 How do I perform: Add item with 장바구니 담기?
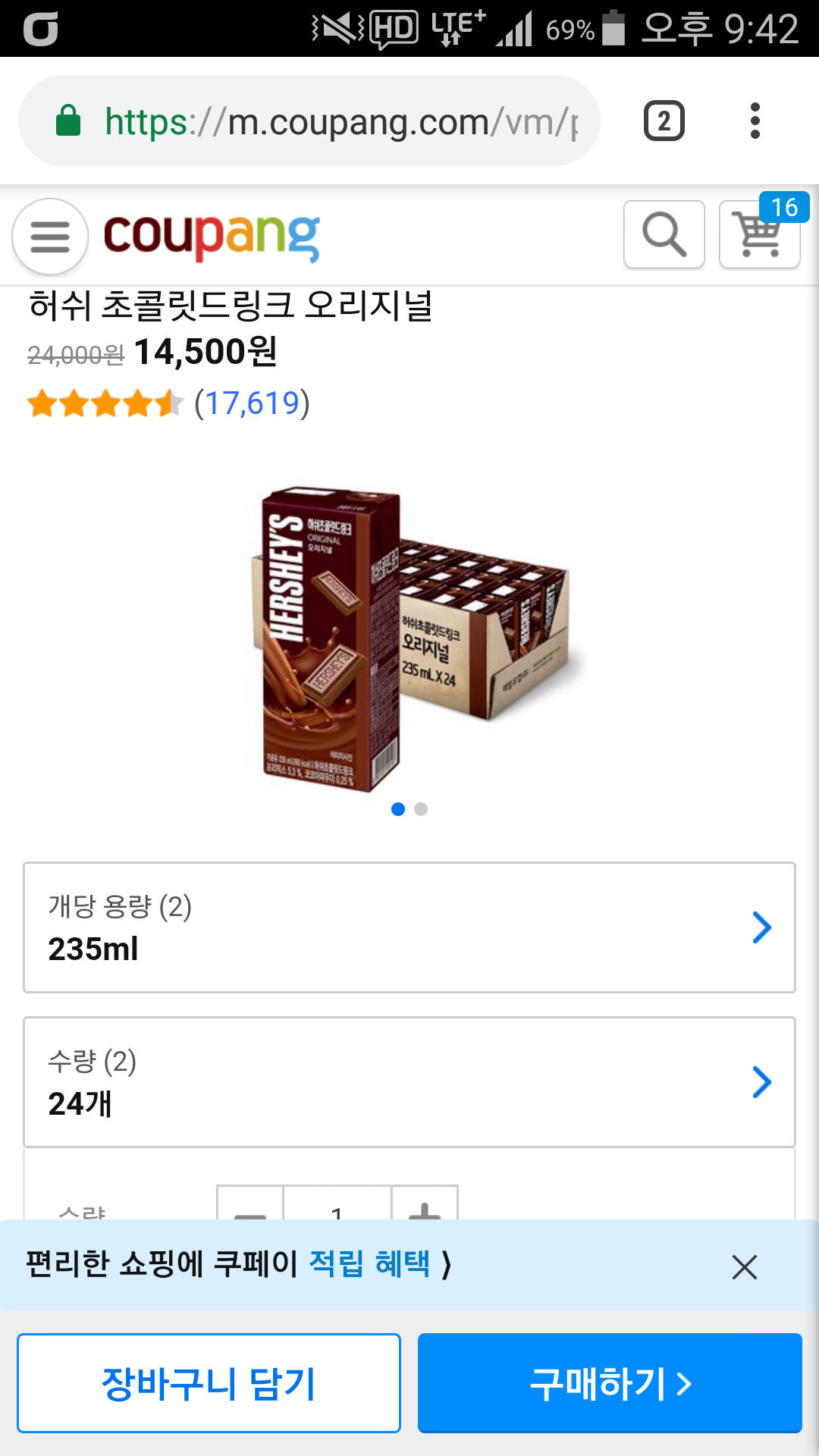tap(209, 1383)
